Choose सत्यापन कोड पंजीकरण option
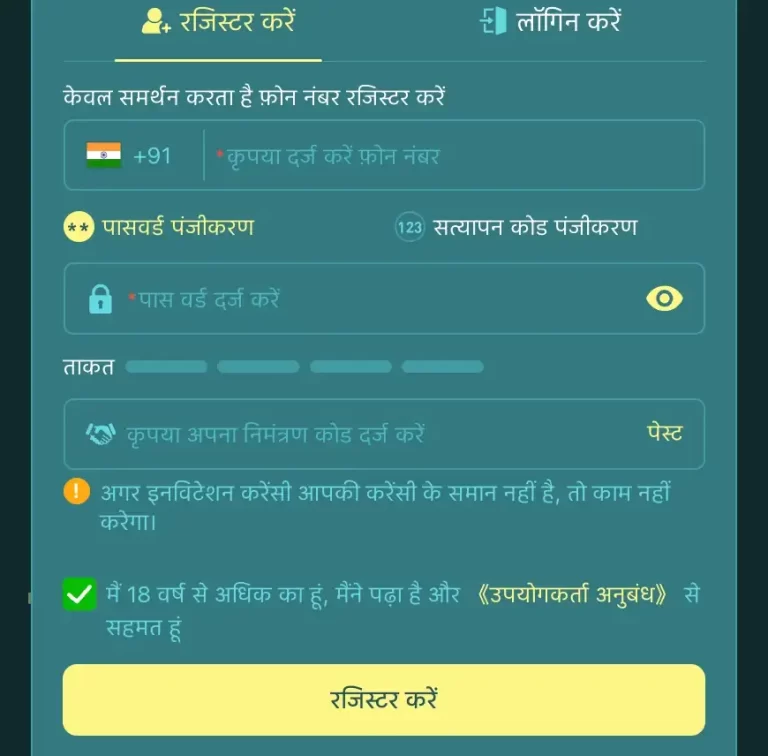This screenshot has height=756, width=768. [517, 227]
